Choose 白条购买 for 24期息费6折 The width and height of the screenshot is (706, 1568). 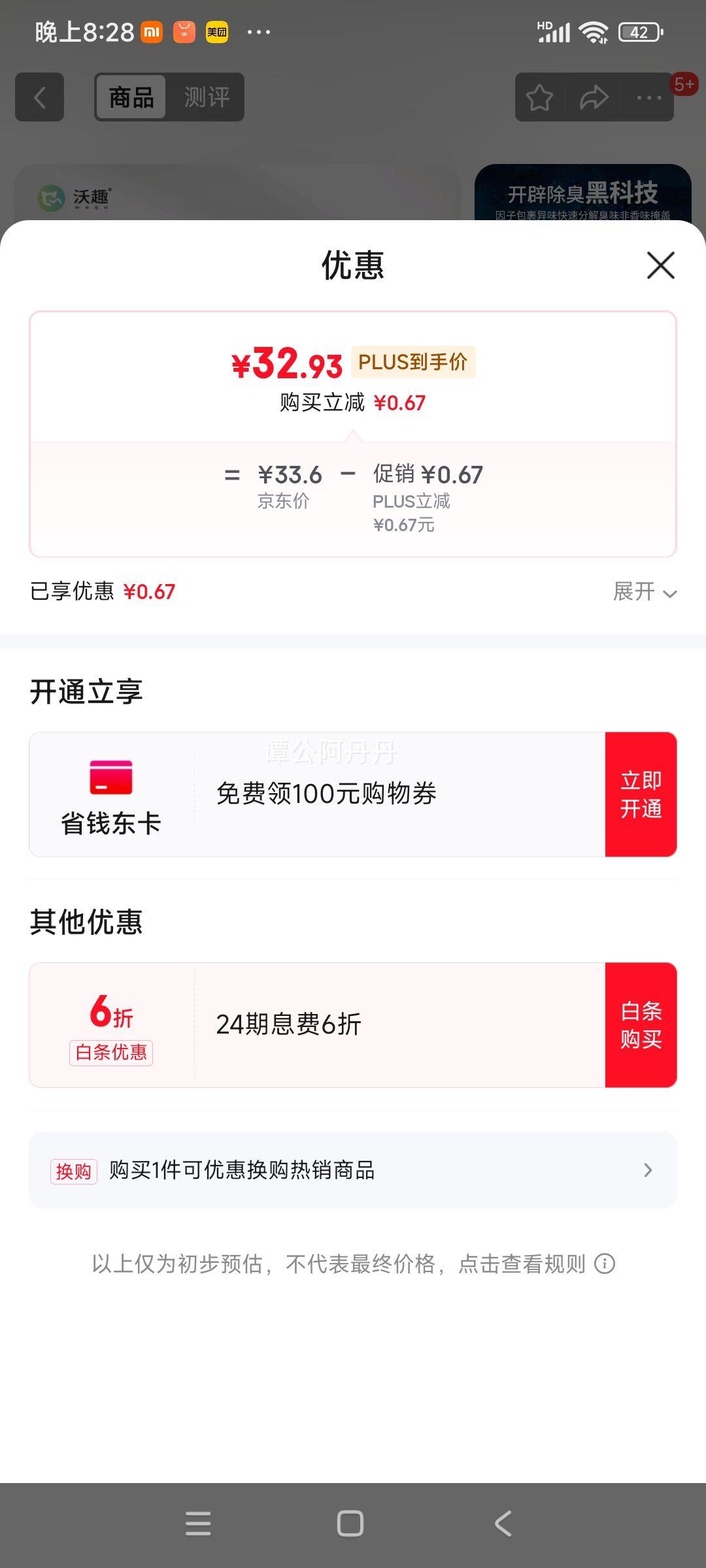(x=641, y=1025)
